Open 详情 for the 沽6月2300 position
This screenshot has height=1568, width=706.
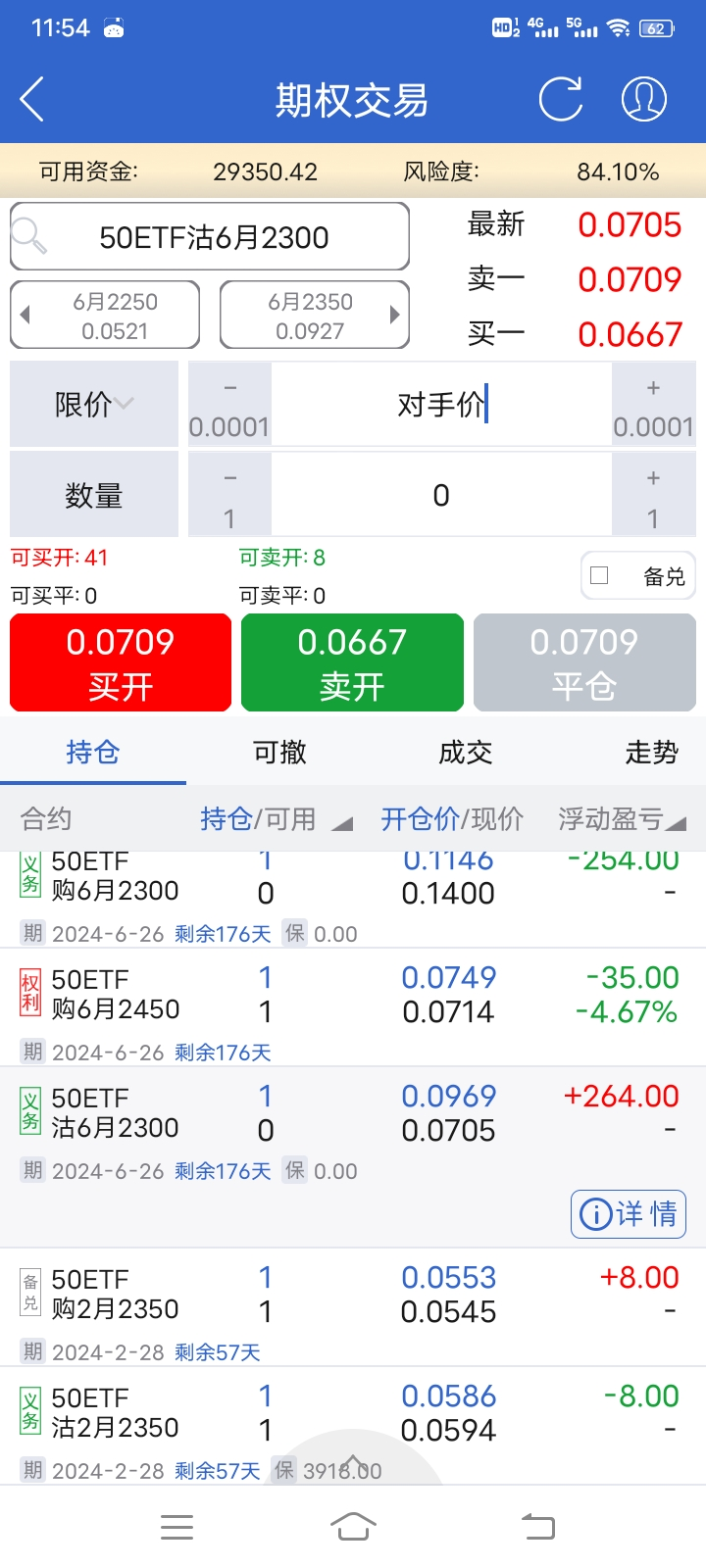click(x=629, y=1214)
